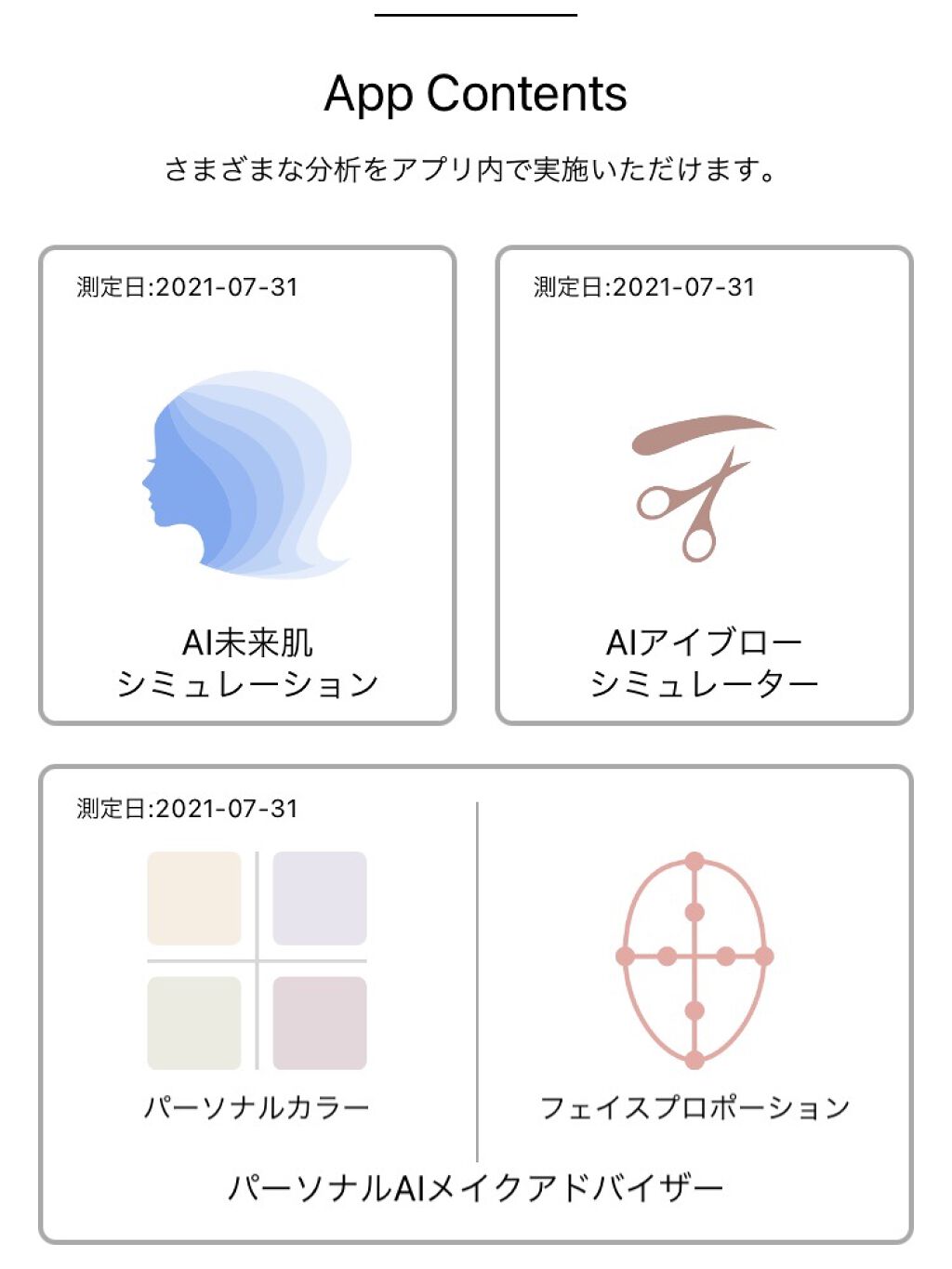Tap the パーソナルAIメイクアドバイザー label

476,1184
